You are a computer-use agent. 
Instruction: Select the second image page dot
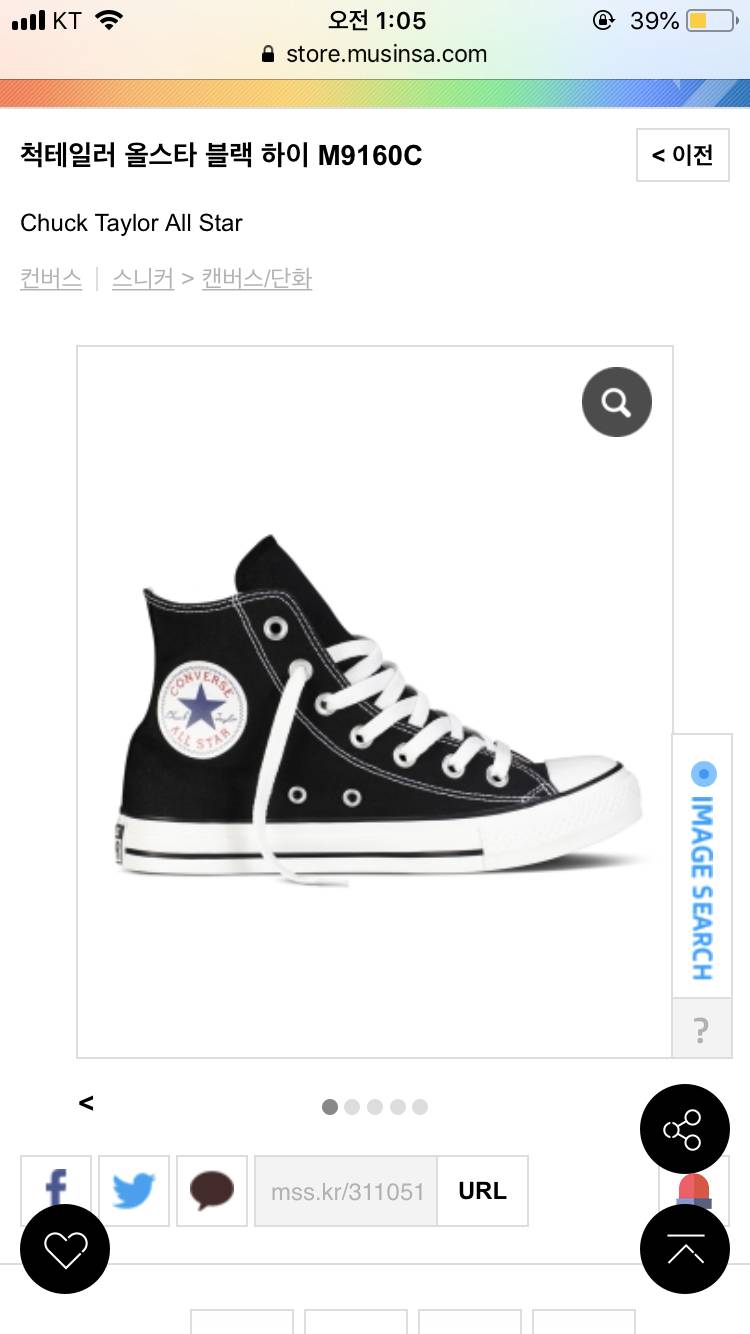tap(352, 1107)
